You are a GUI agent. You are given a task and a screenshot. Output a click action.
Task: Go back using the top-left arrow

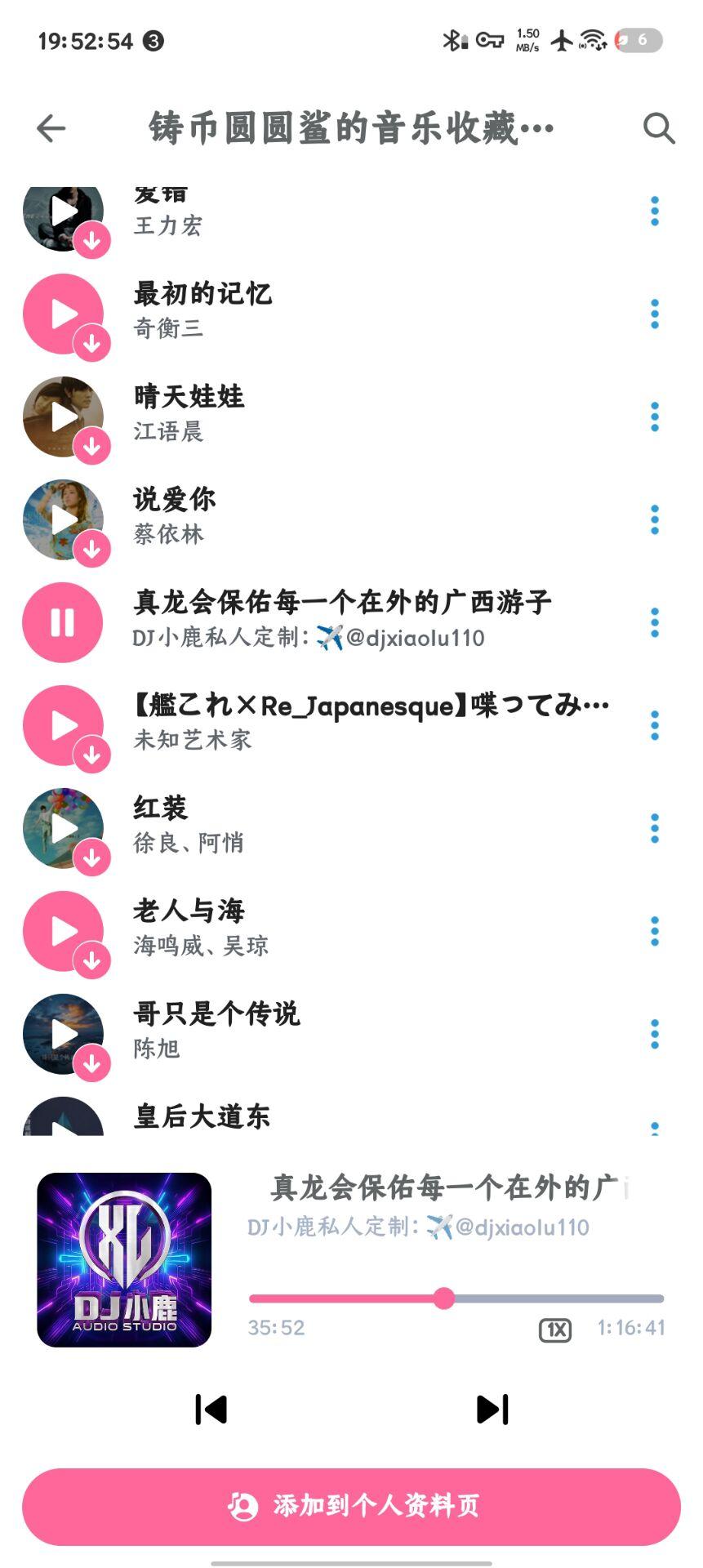point(51,128)
